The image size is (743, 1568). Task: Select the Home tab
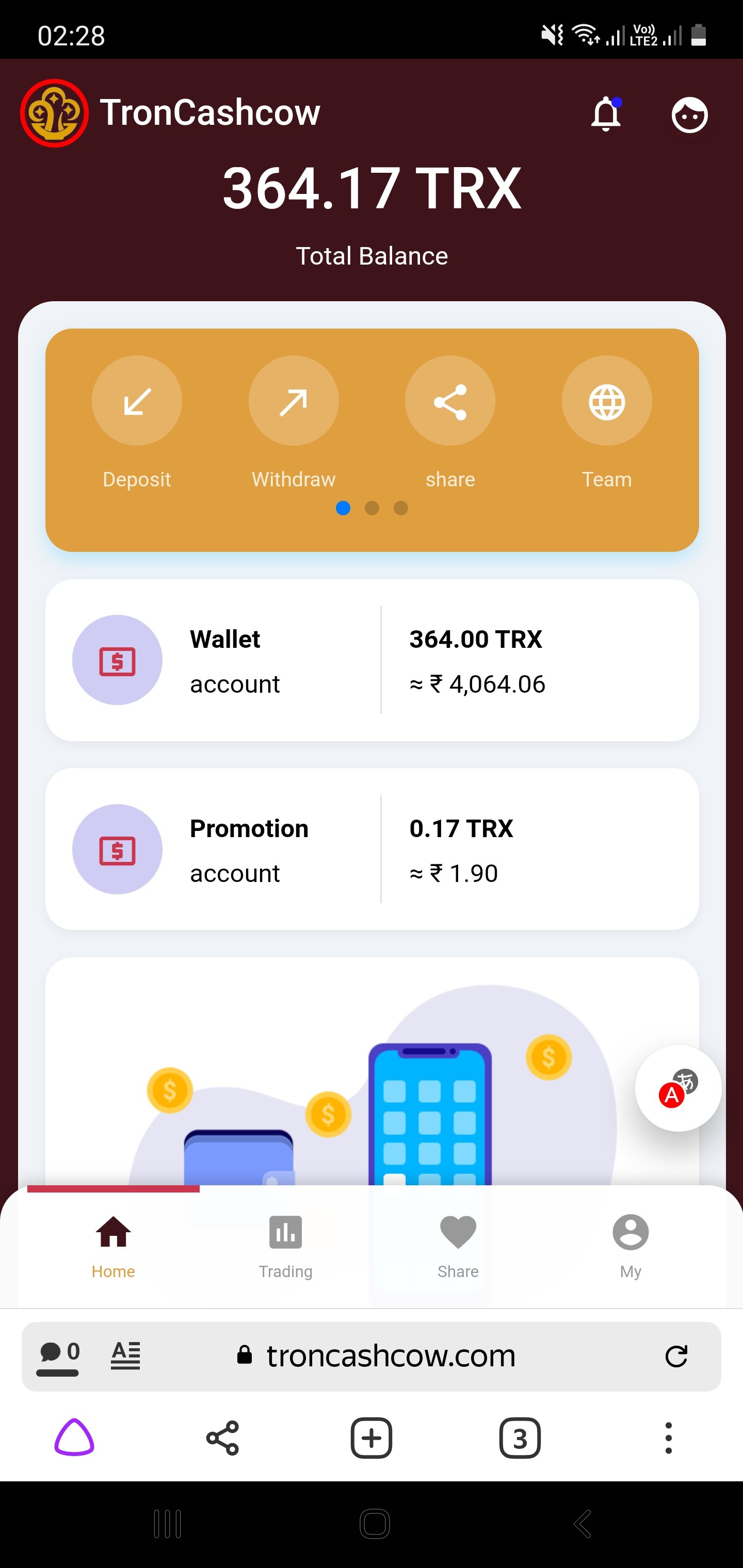click(114, 1246)
